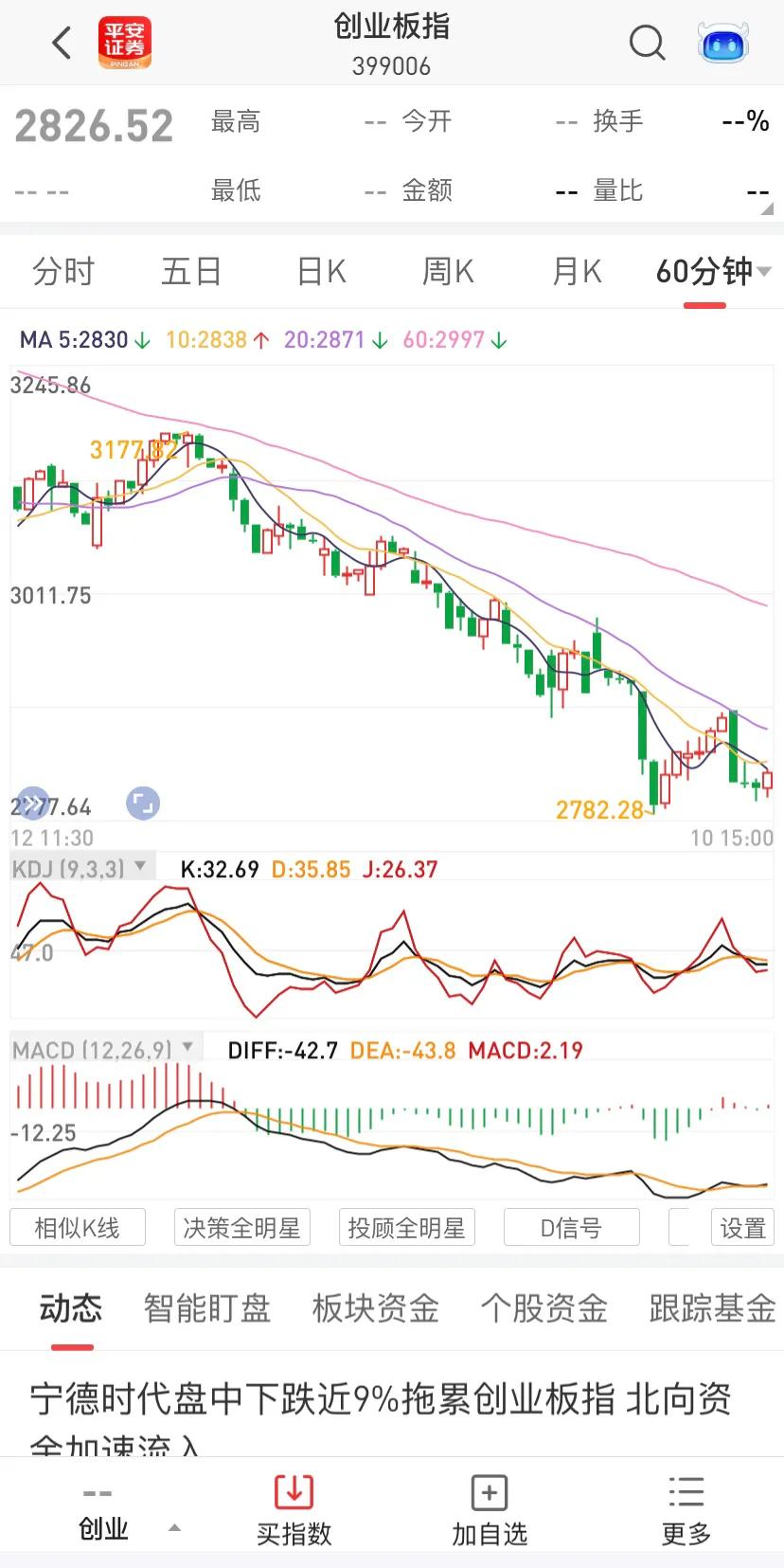This screenshot has width=784, height=1568.
Task: Switch to the 分时 chart tab
Action: pos(63,272)
